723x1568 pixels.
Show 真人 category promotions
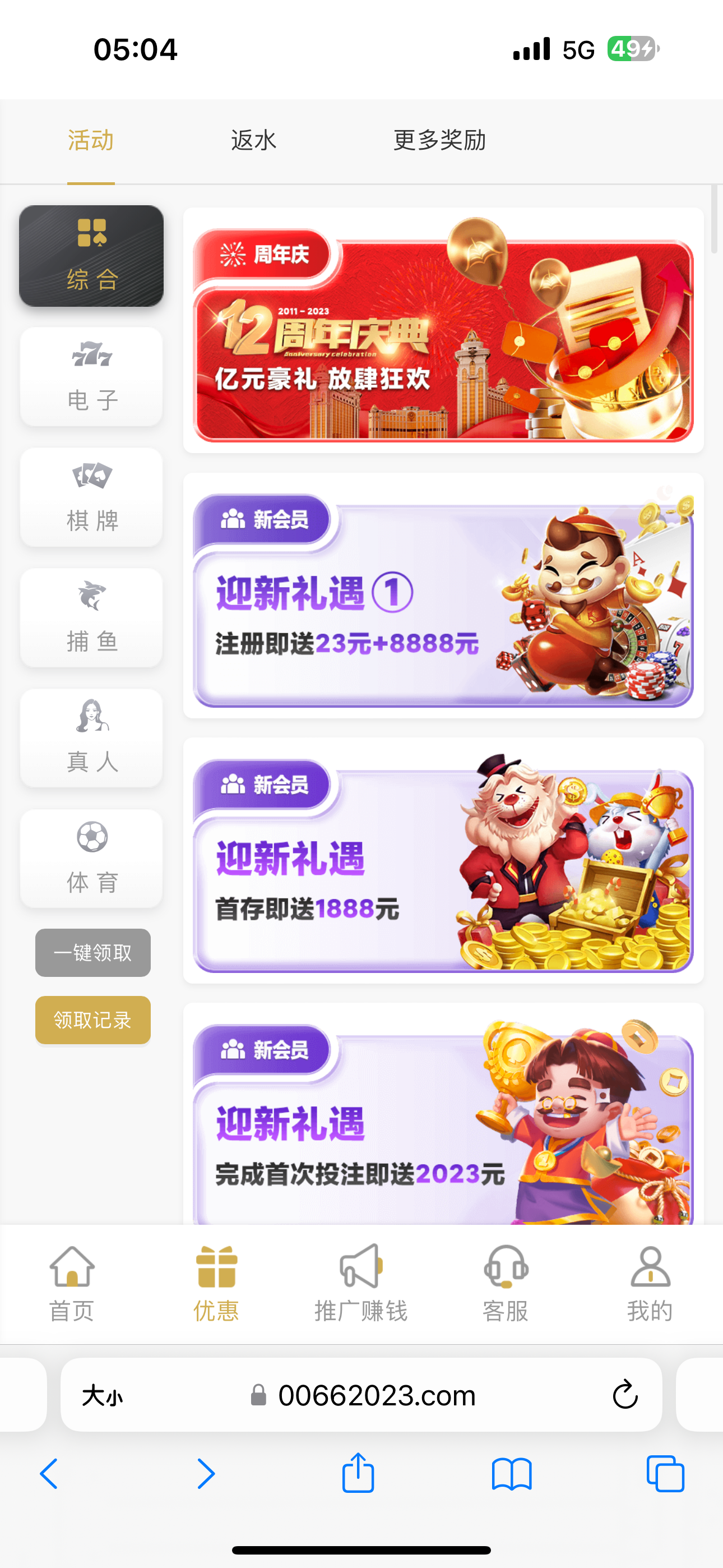coord(91,738)
